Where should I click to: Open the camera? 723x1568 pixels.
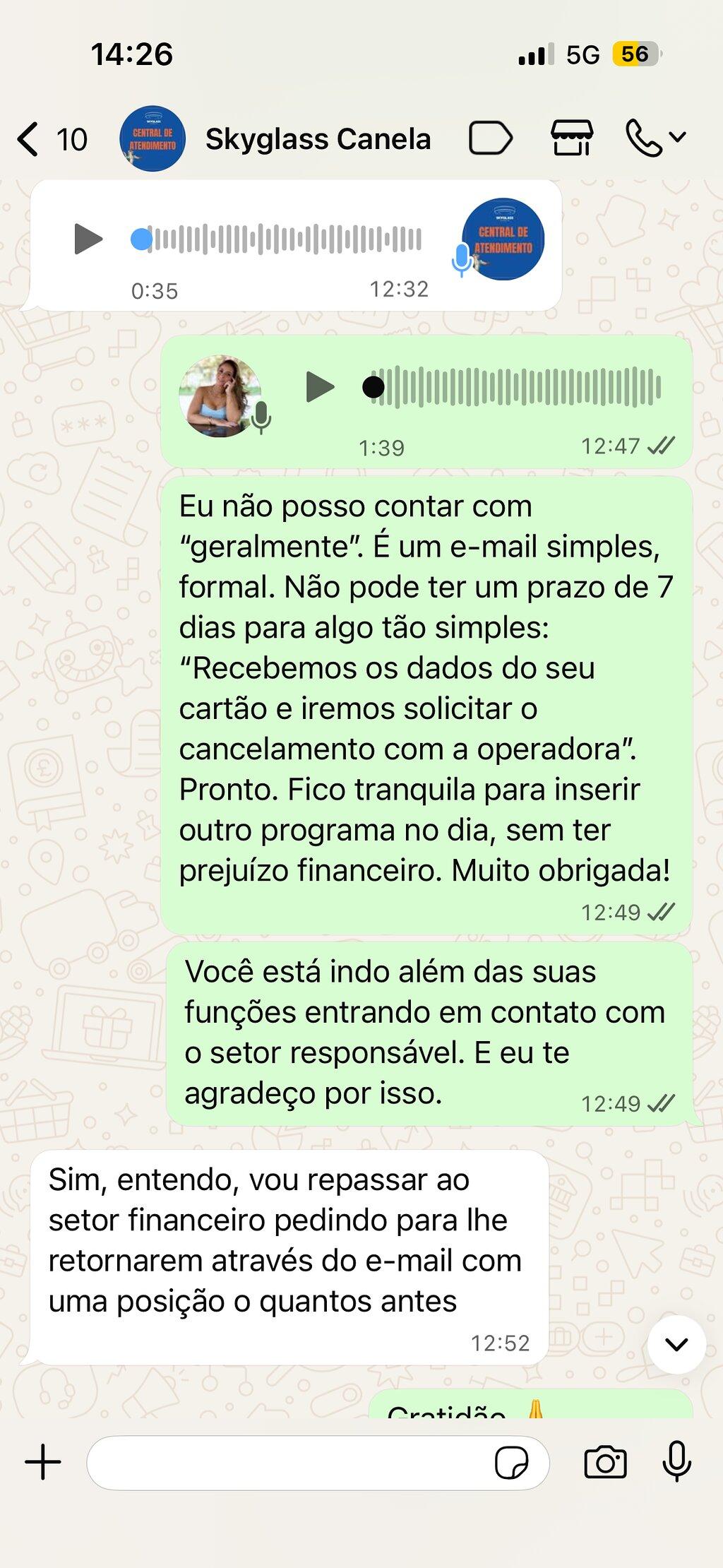[605, 1461]
